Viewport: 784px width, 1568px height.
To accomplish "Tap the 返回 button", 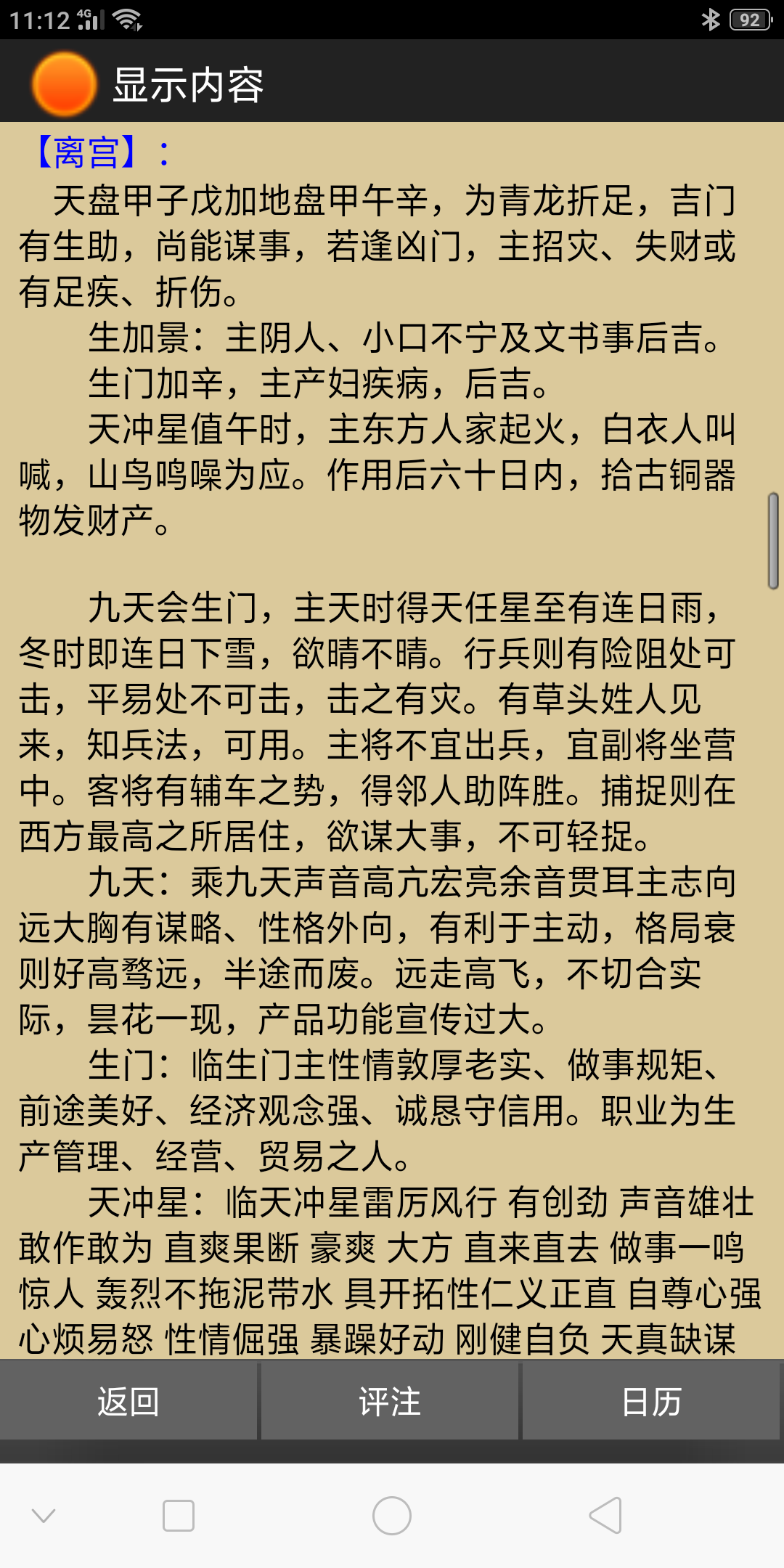I will tap(128, 1401).
